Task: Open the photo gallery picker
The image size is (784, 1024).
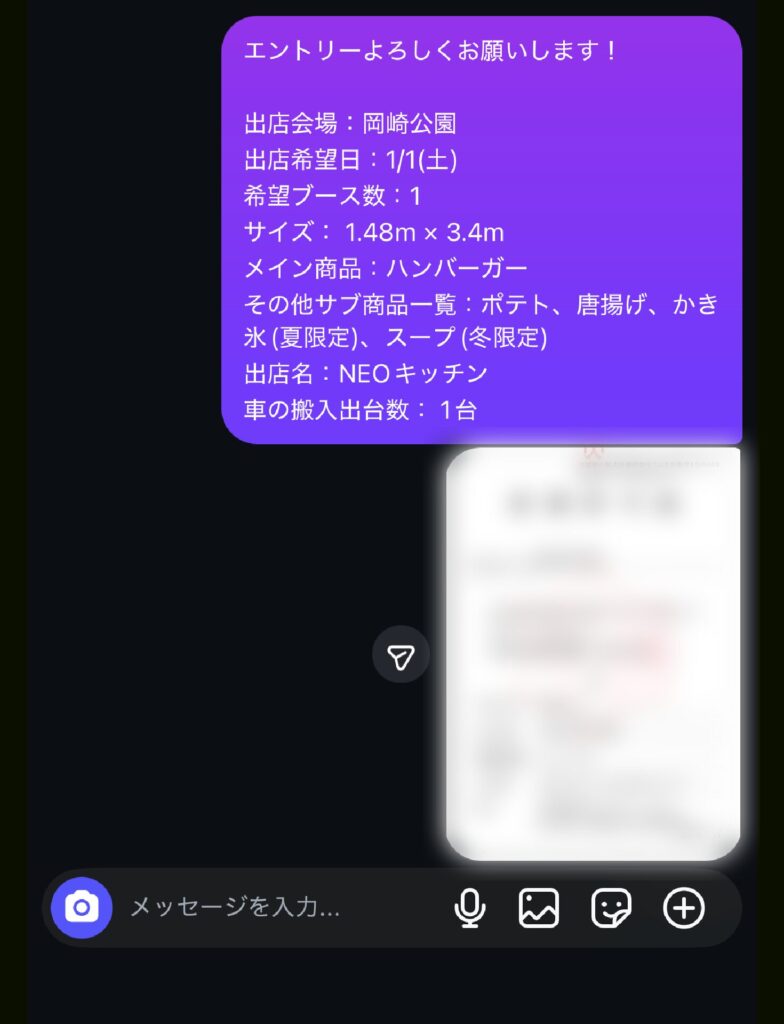Action: 538,908
